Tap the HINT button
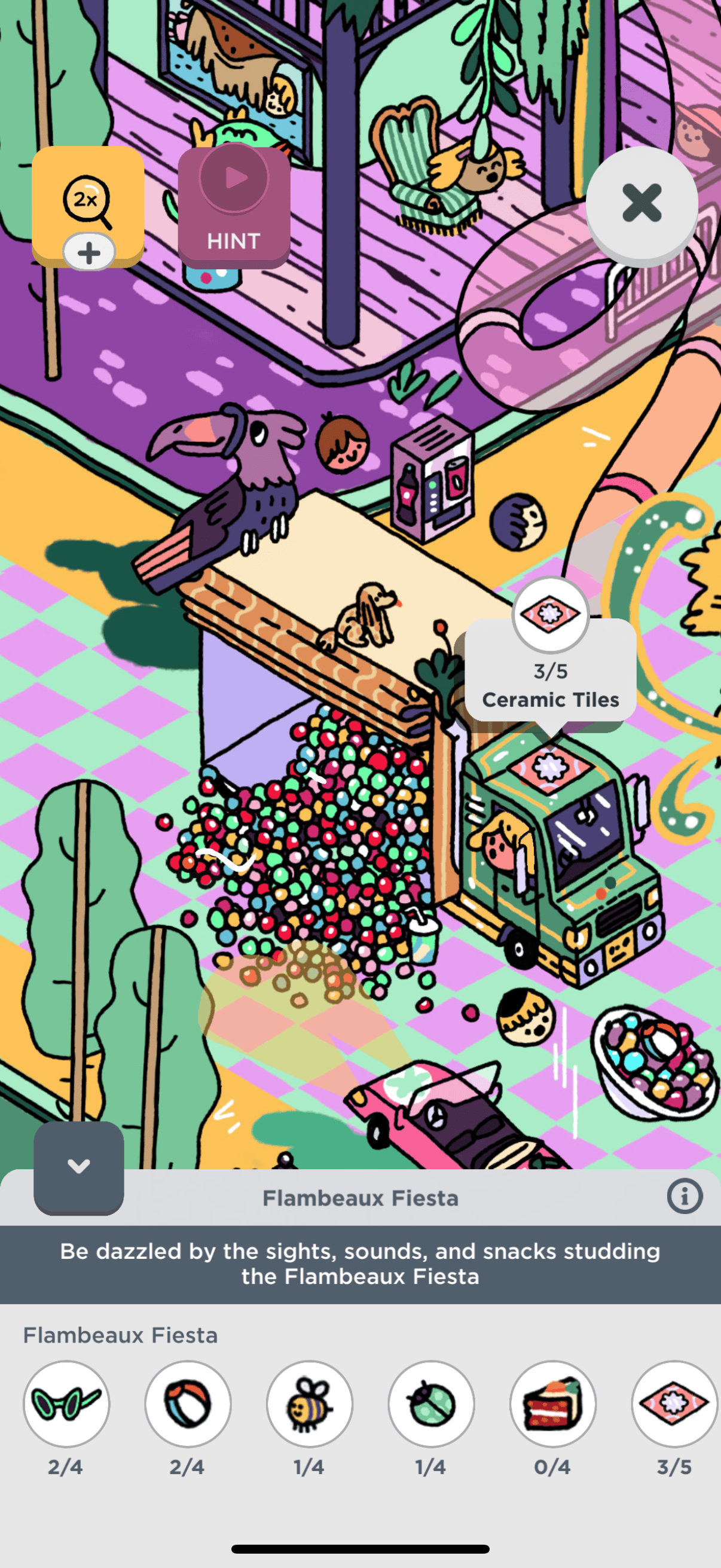This screenshot has width=721, height=1568. (234, 207)
